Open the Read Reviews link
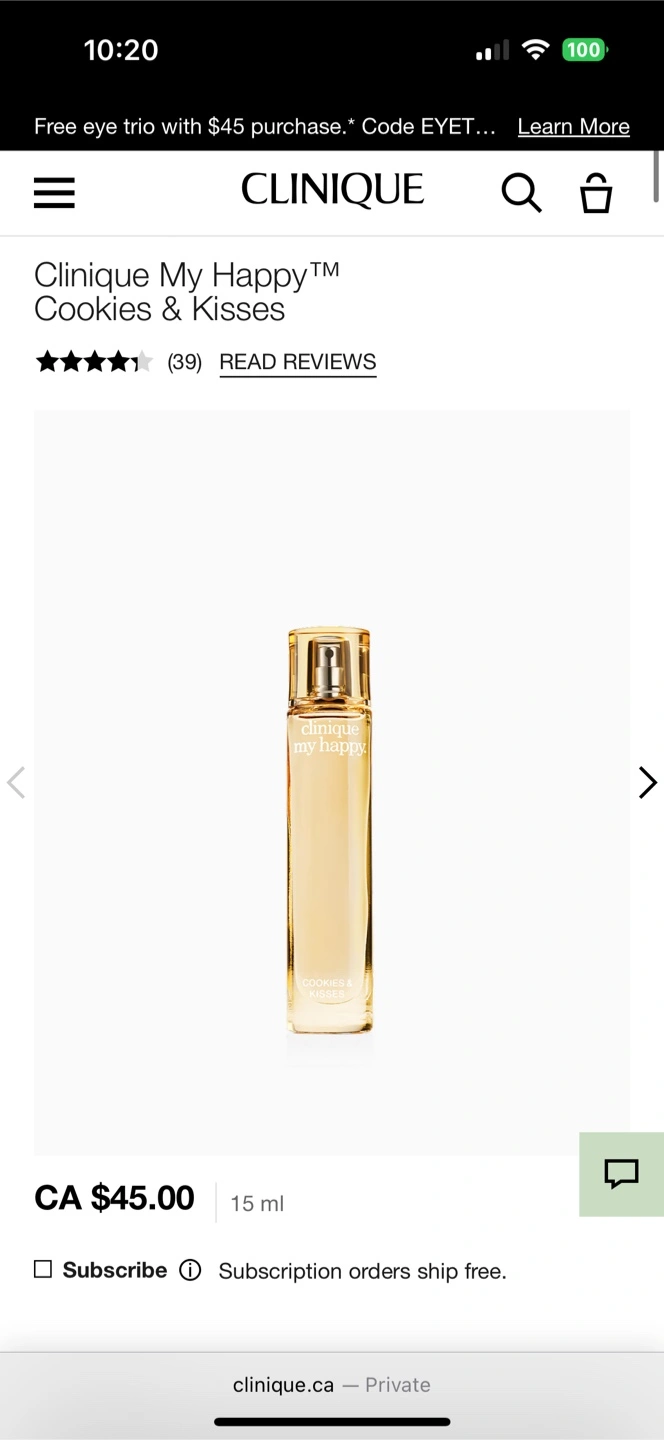Screen dimensions: 664x1440 298,362
